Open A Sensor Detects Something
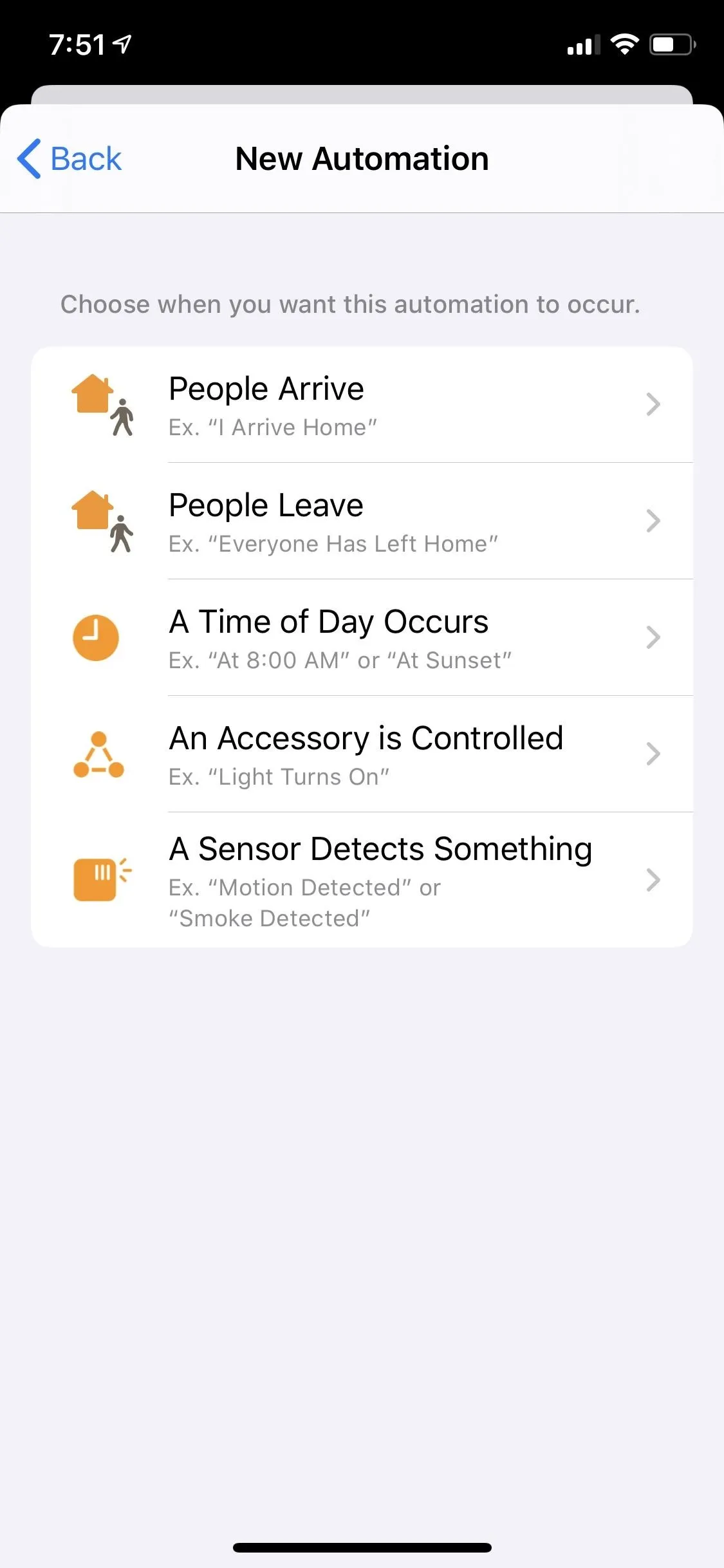 coord(362,880)
